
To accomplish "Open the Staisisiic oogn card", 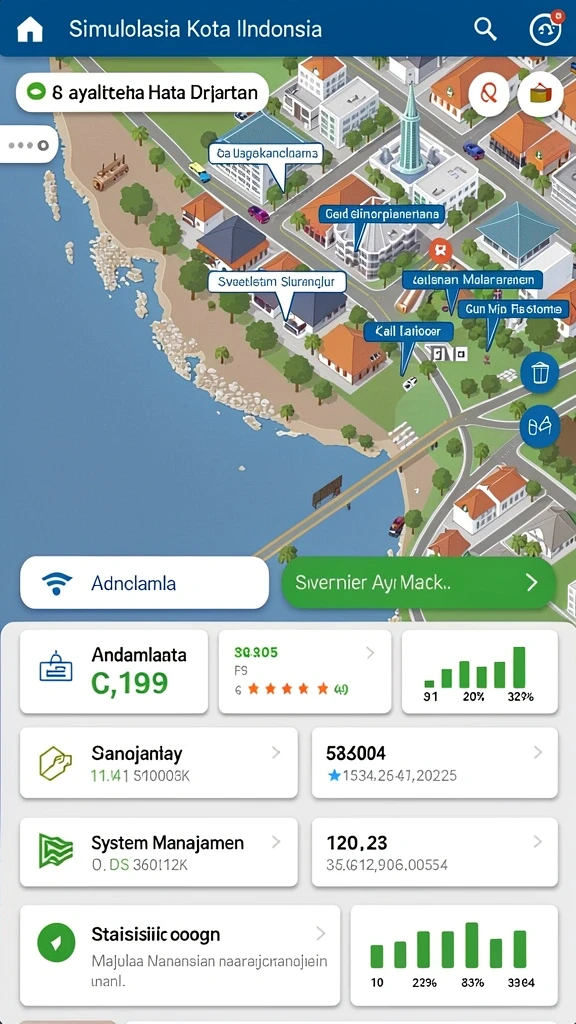I will pos(180,955).
